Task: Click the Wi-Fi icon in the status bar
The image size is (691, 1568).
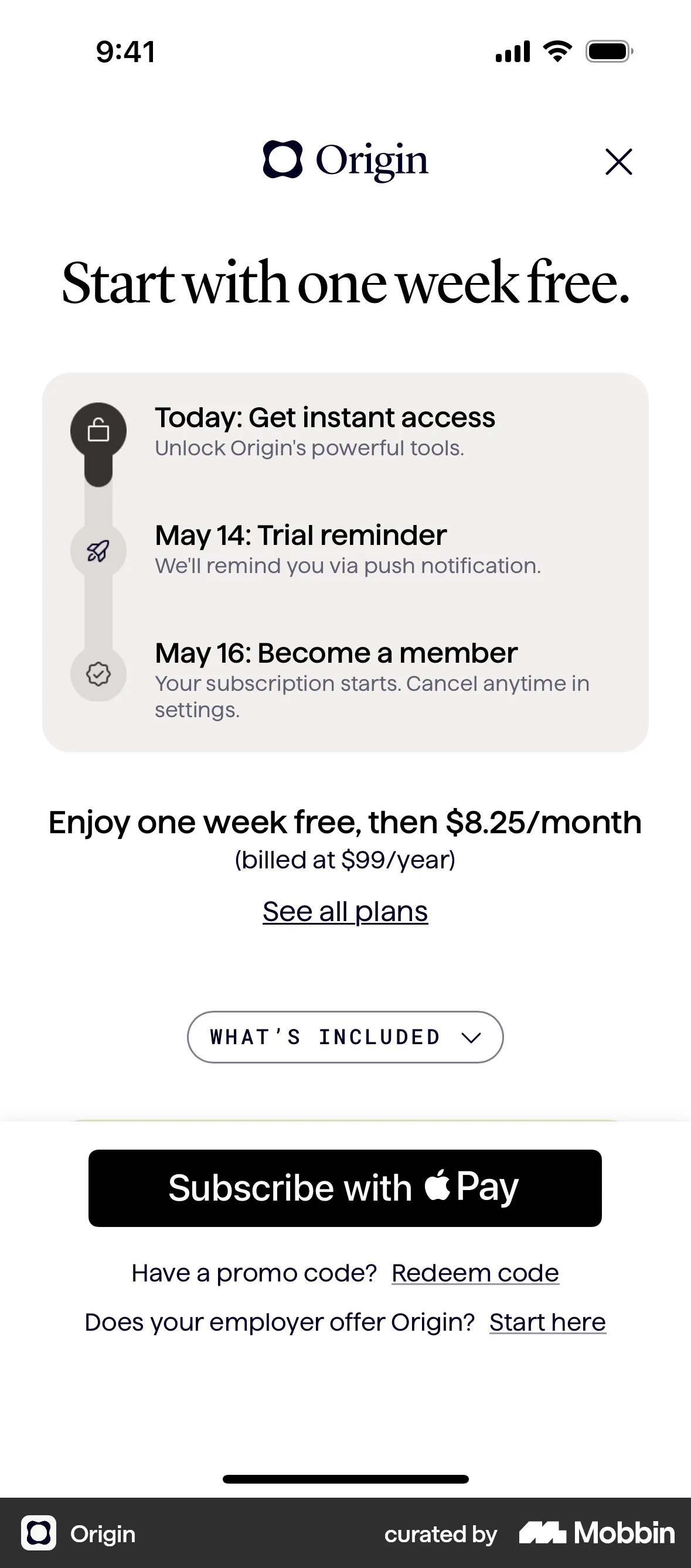Action: (x=556, y=51)
